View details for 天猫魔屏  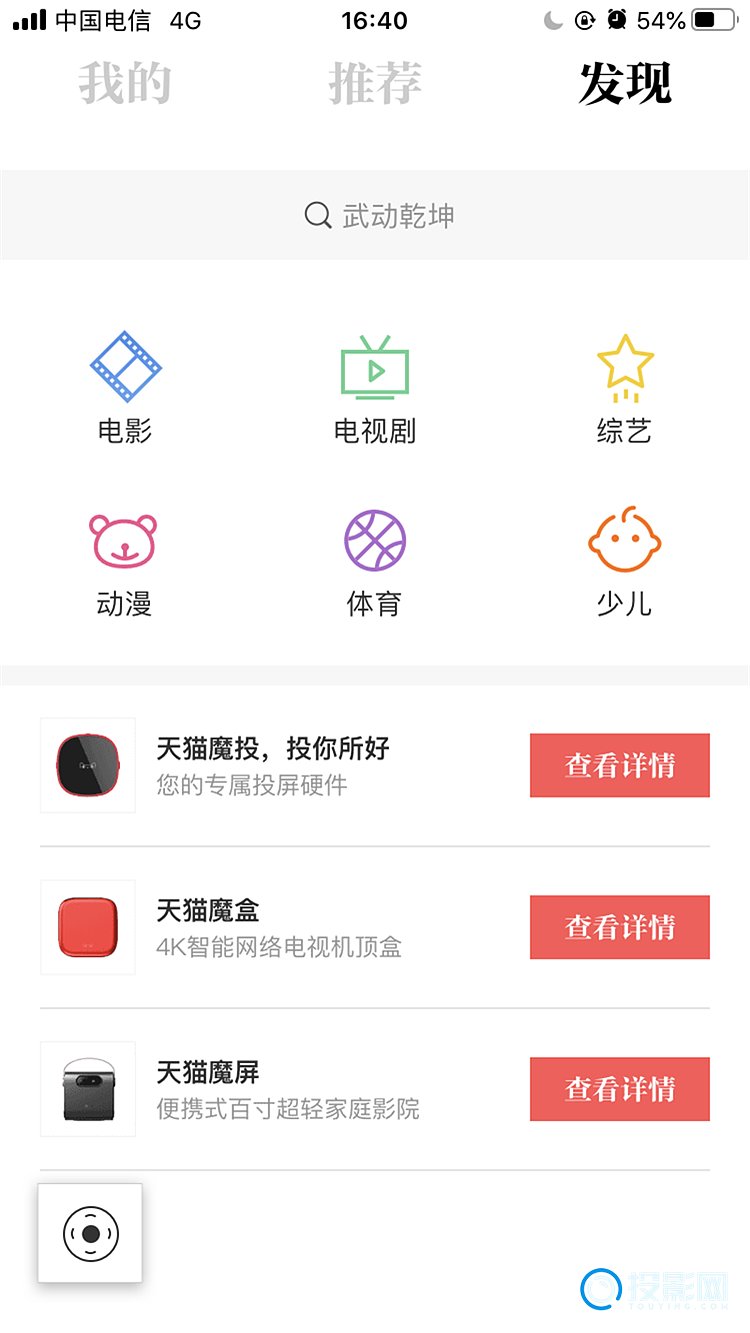620,1089
